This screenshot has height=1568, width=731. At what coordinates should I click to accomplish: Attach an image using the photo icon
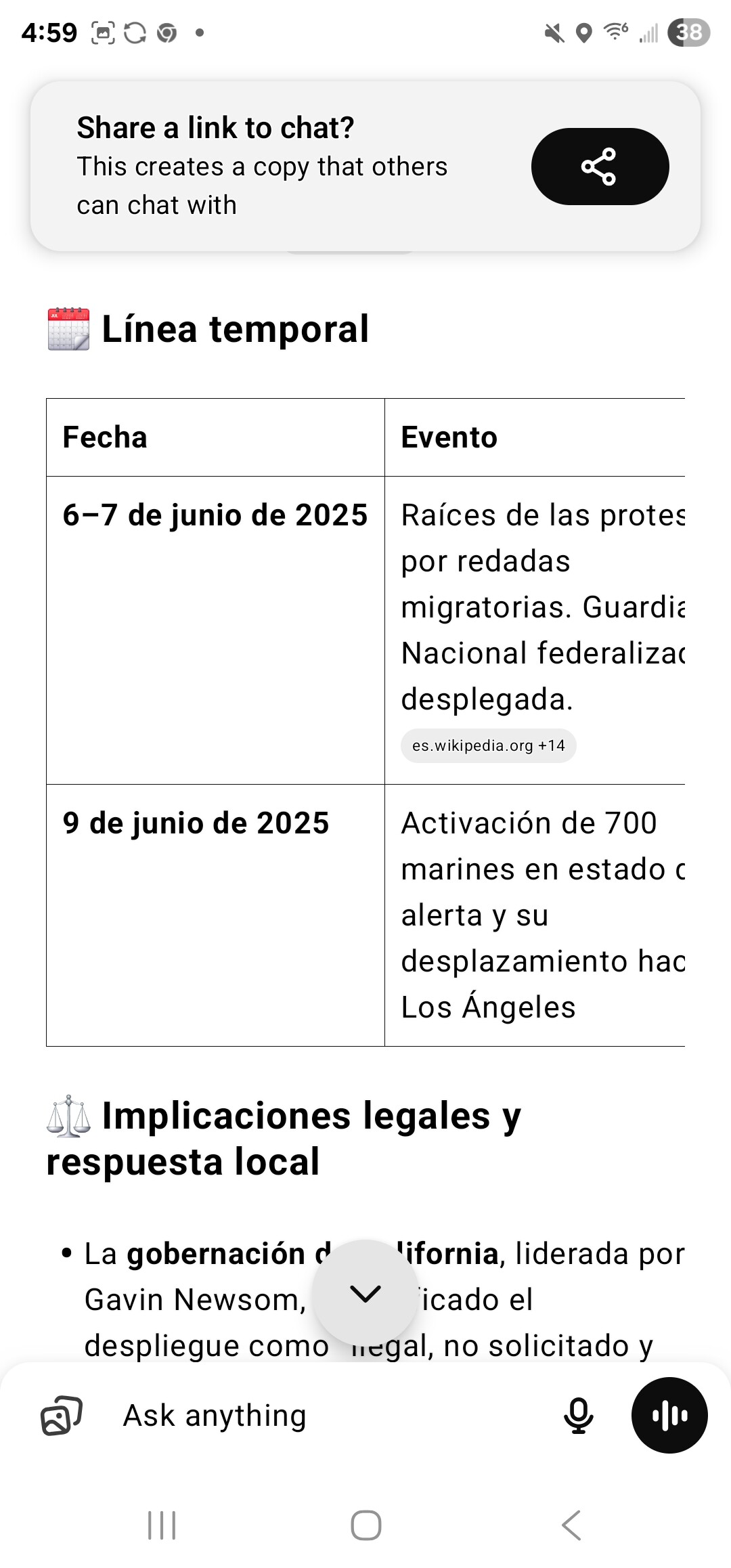tap(62, 1416)
